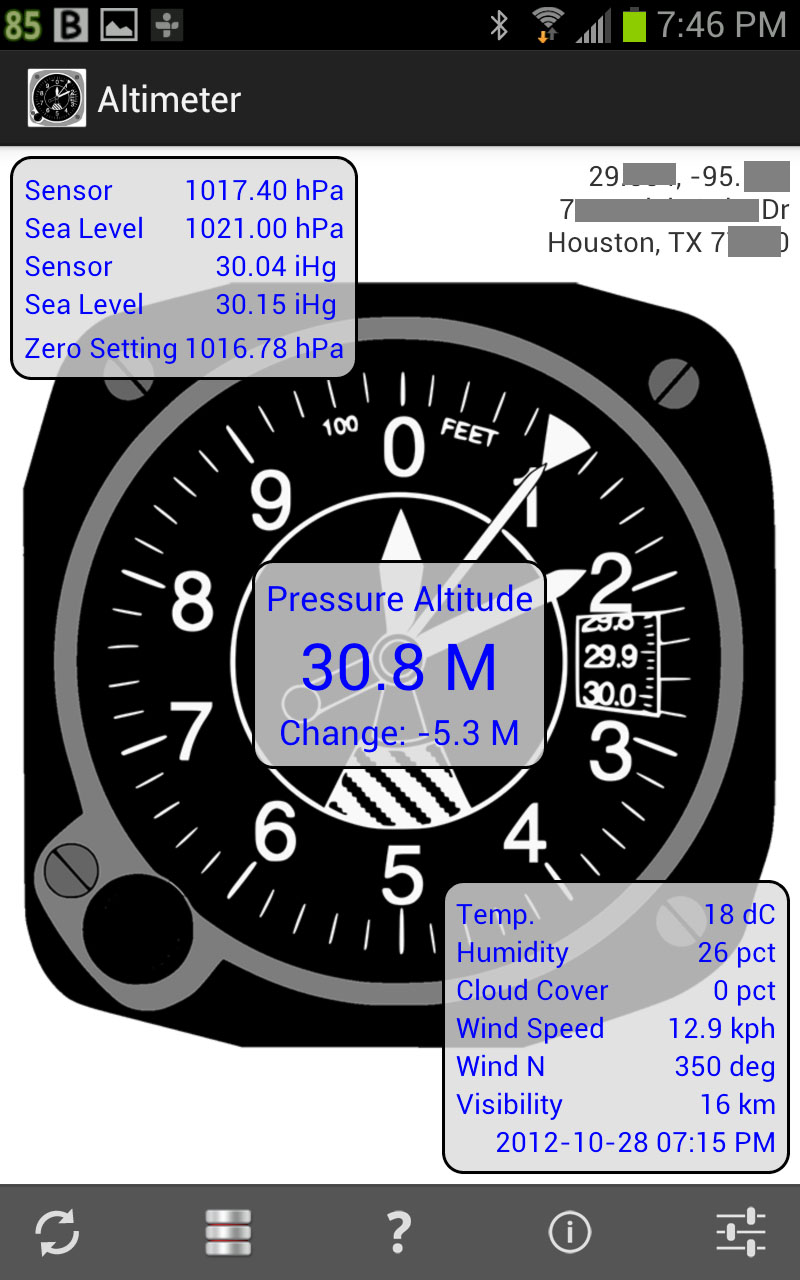Select the Zero Setting value
800x1280 pixels.
[183, 348]
